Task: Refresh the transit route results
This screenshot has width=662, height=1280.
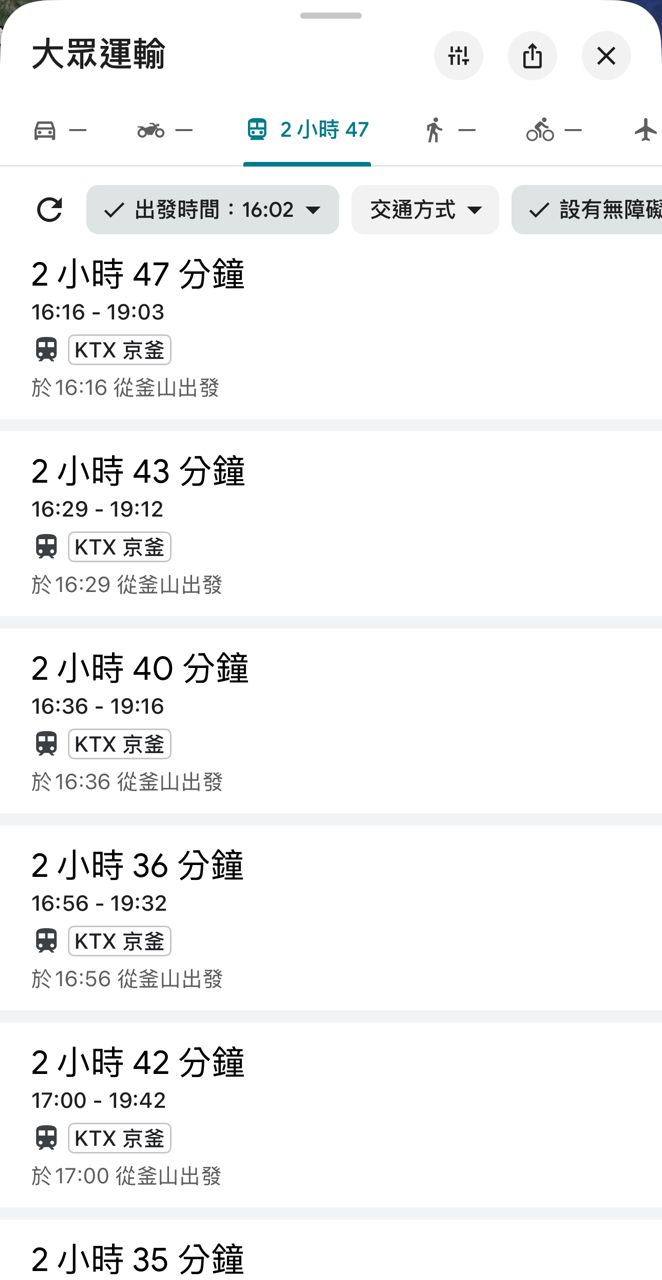Action: click(49, 210)
